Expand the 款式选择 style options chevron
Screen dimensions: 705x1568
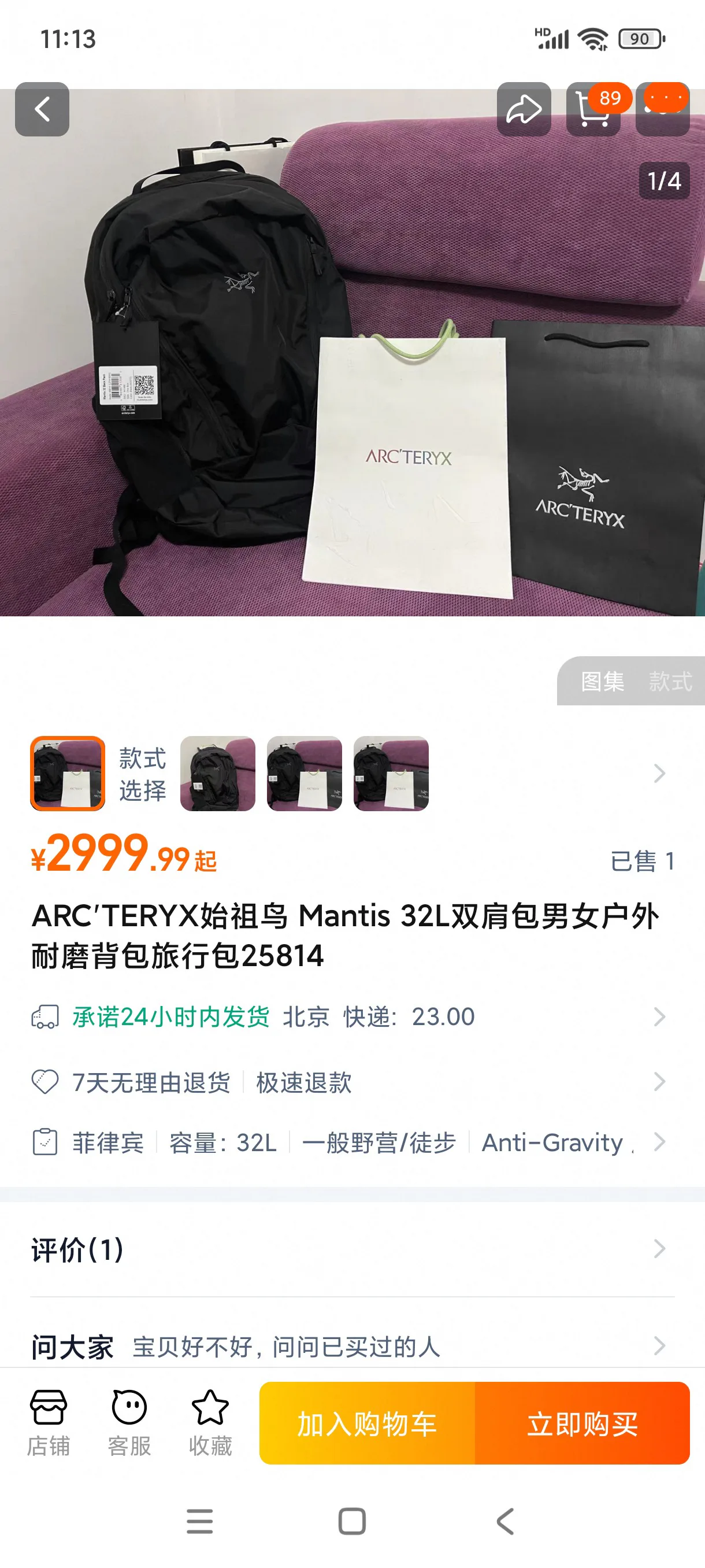tap(659, 773)
